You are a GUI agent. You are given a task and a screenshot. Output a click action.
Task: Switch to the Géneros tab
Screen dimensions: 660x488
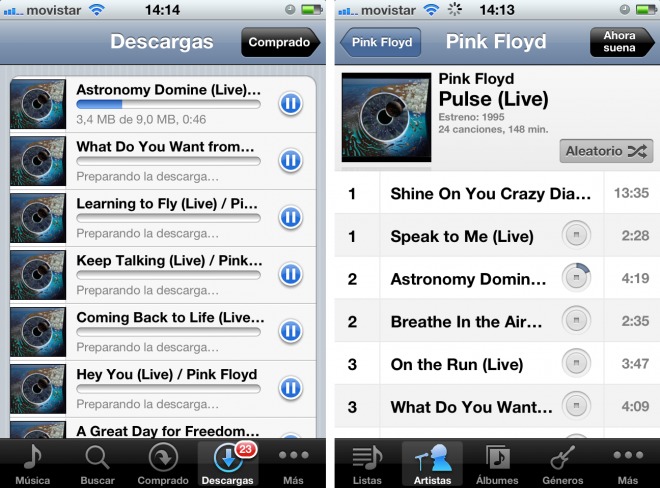point(562,464)
